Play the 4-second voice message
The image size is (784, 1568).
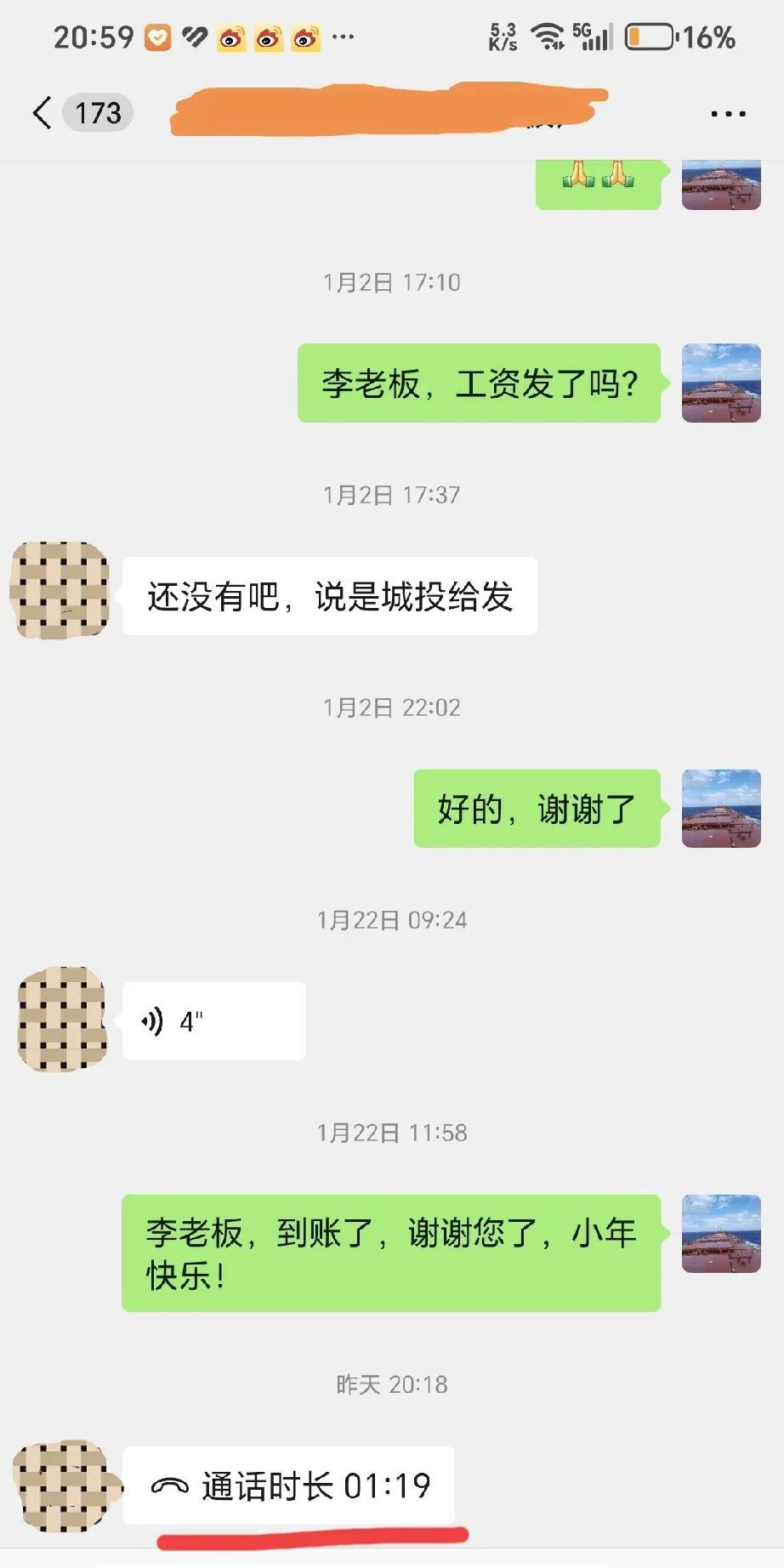point(213,1020)
